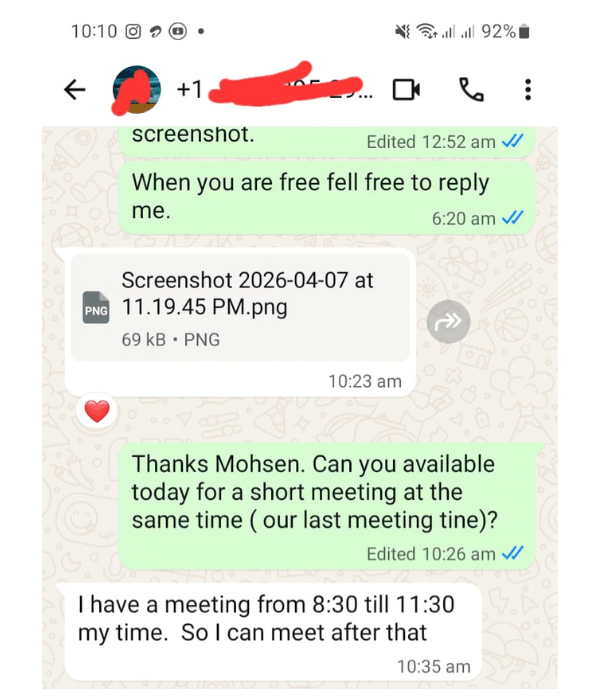Open the Screenshot 2026-04-07 PNG file
This screenshot has width=600, height=700.
[240, 308]
